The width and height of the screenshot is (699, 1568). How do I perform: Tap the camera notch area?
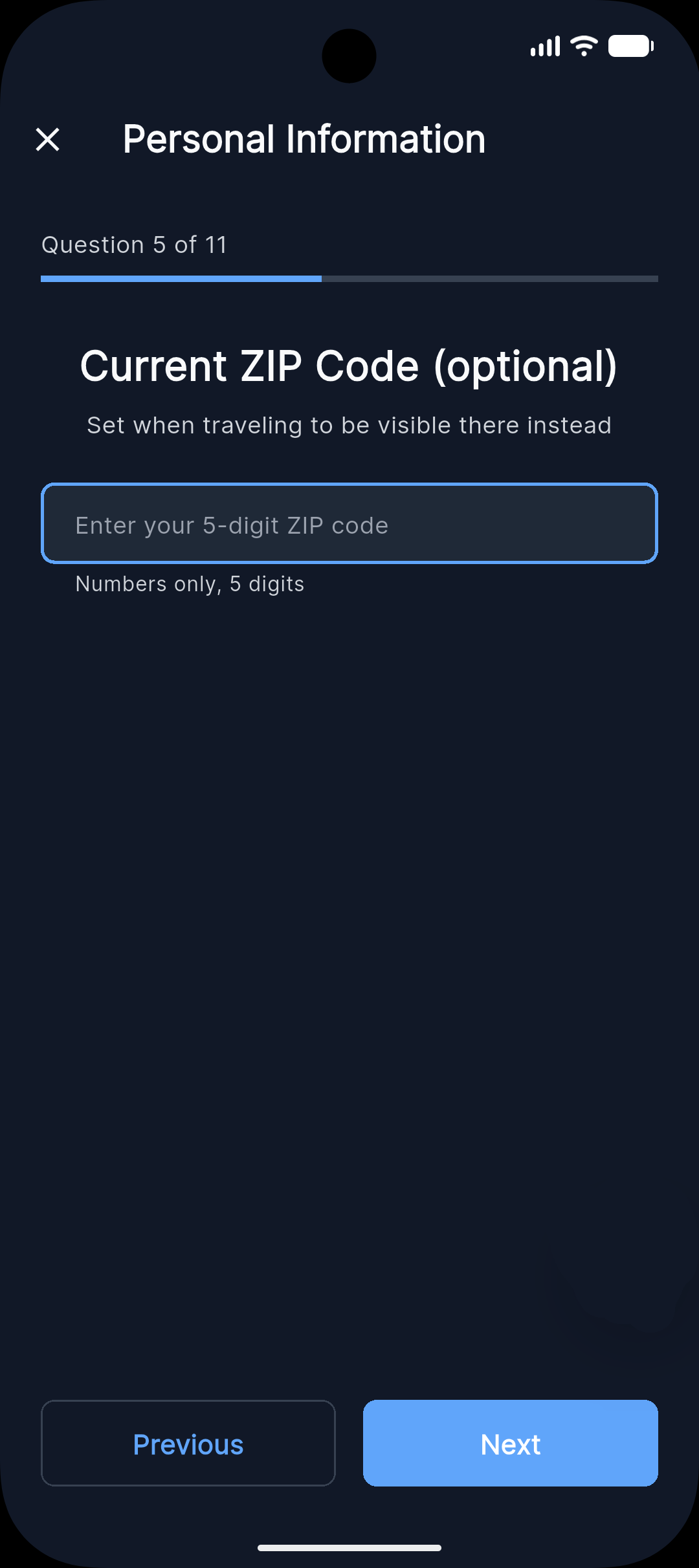(349, 56)
